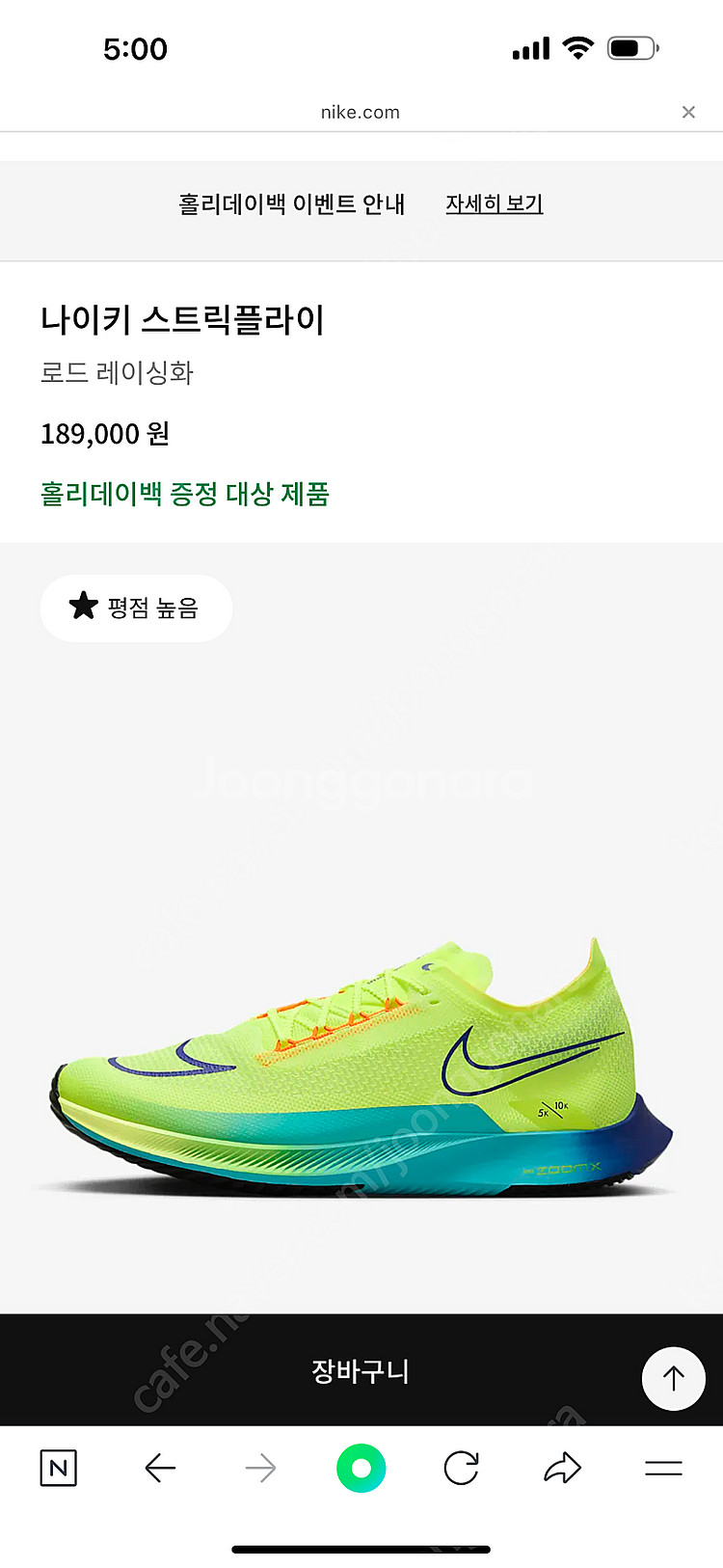Tap the green circle search button
Viewport: 723px width, 1568px height.
pos(361,1468)
